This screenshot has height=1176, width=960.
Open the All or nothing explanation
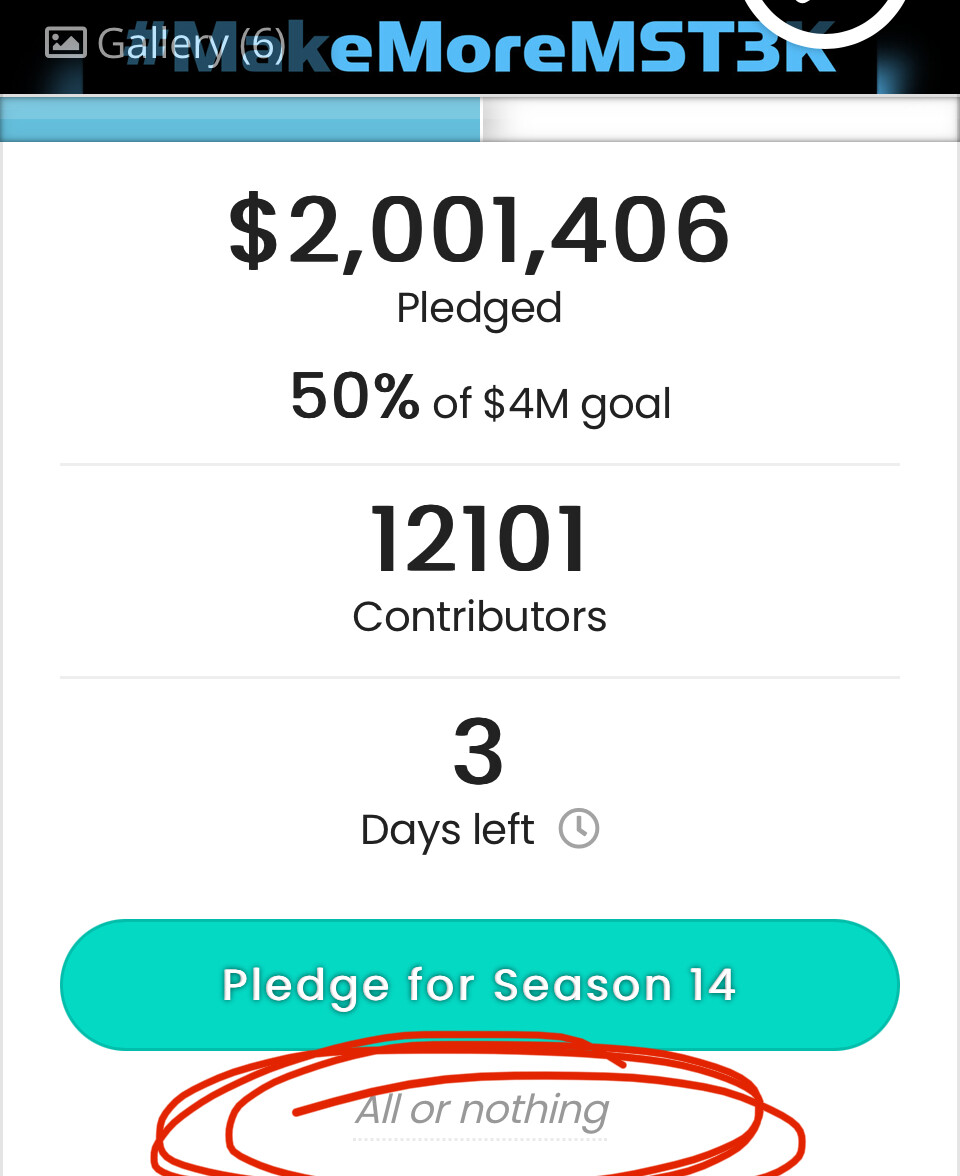point(482,1110)
